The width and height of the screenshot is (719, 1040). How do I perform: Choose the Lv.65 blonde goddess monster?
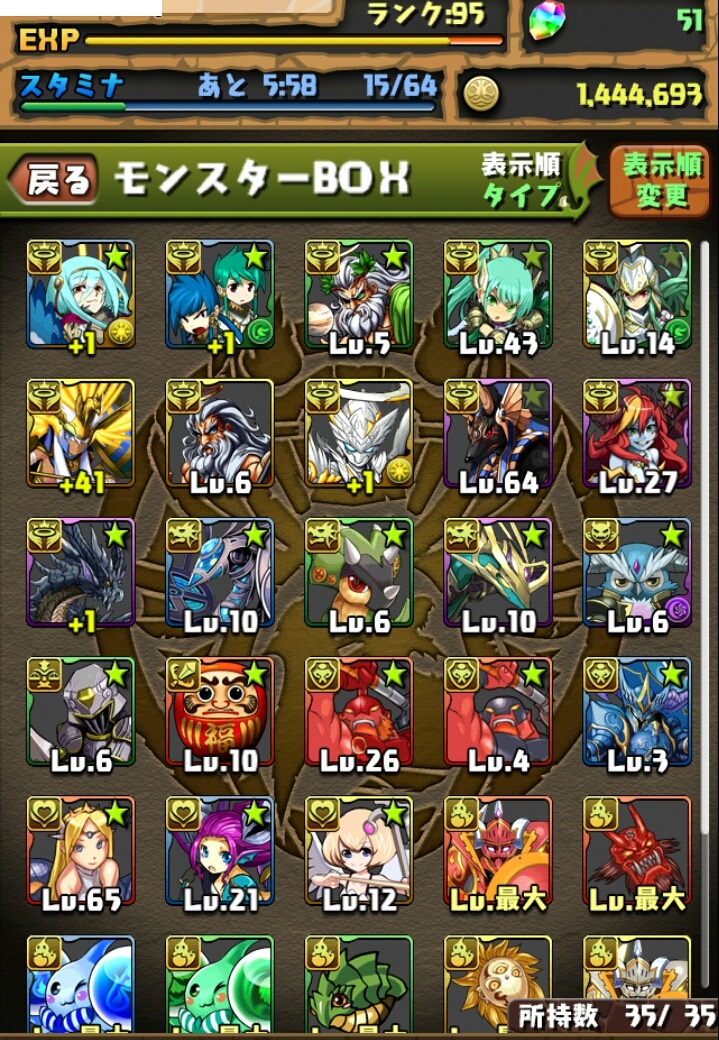81,852
